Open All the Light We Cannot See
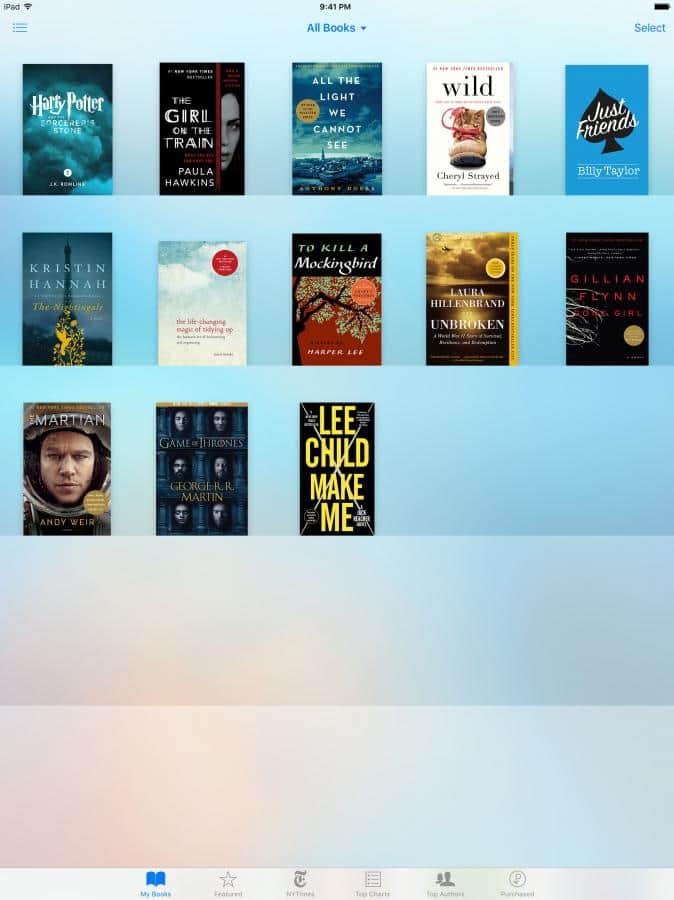Screen dimensions: 674x900 point(337,129)
